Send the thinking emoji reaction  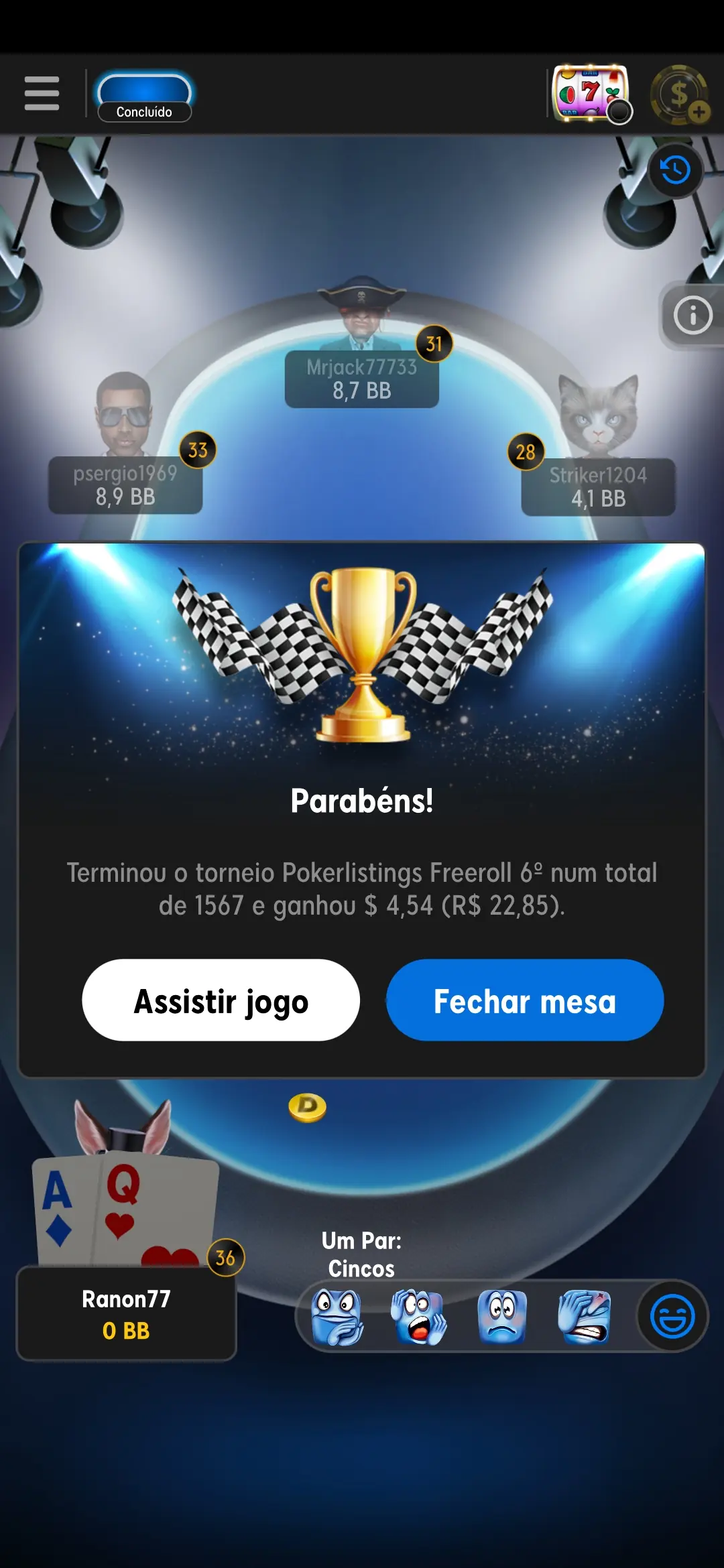(x=337, y=1317)
